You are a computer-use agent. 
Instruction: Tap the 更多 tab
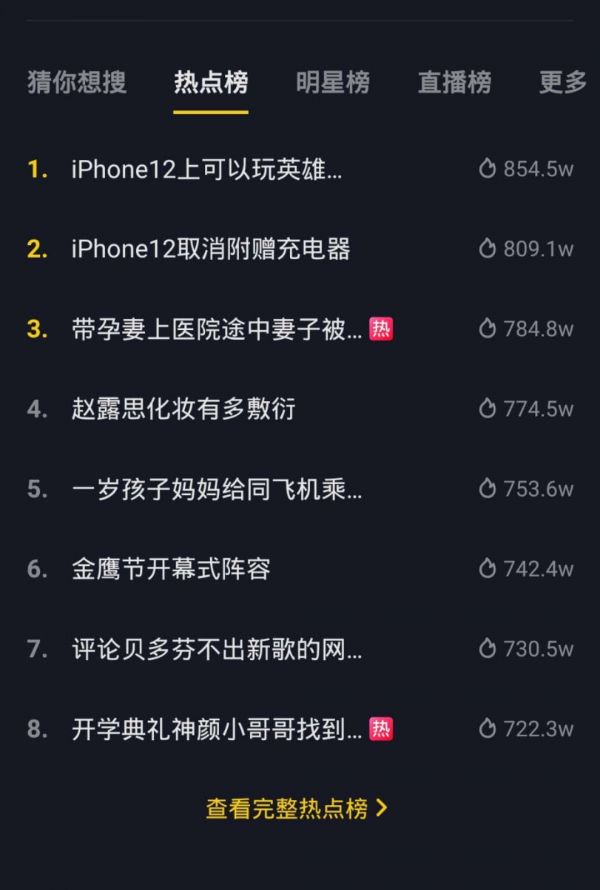[x=563, y=82]
